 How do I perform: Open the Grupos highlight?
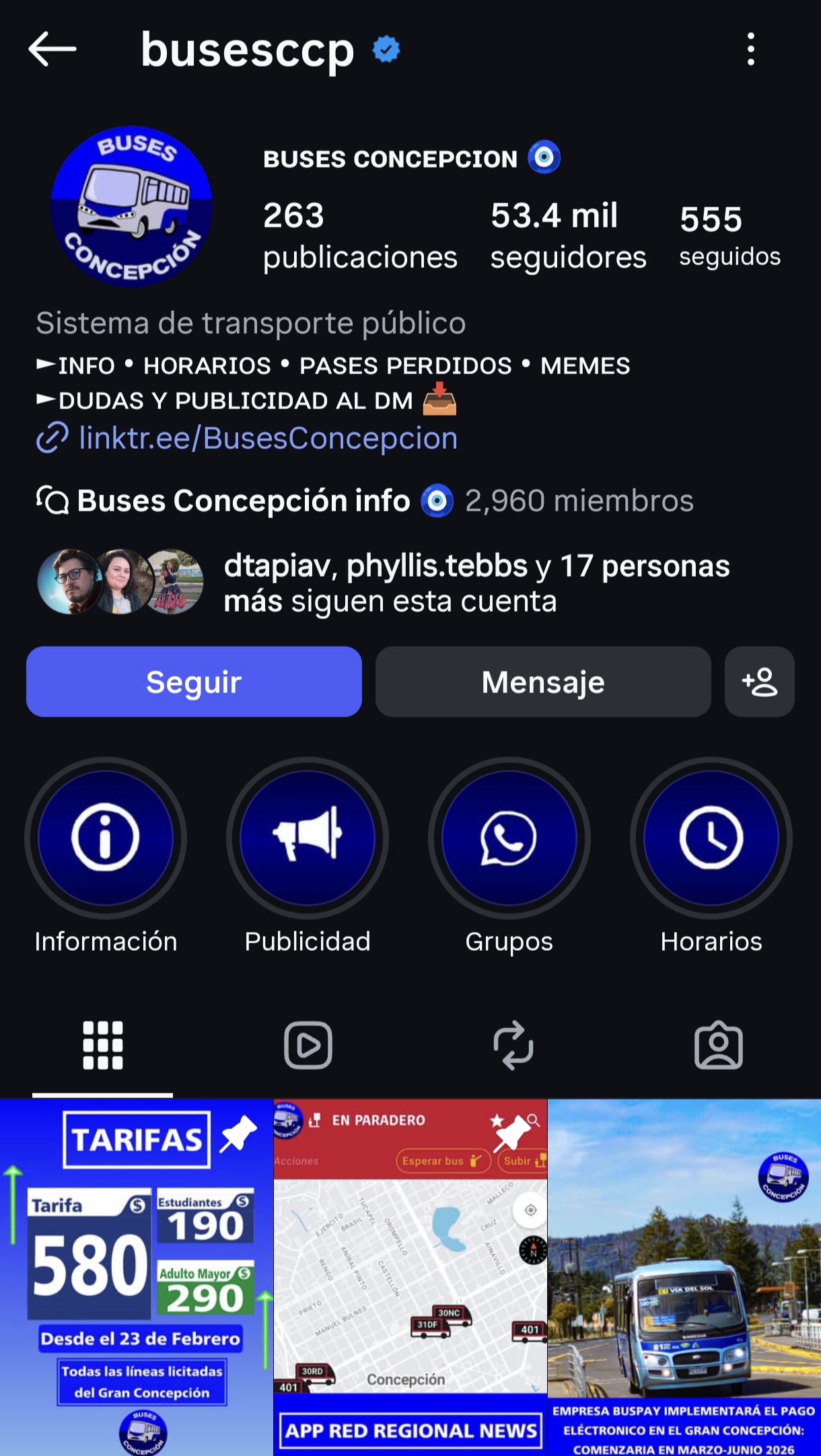[x=509, y=838]
